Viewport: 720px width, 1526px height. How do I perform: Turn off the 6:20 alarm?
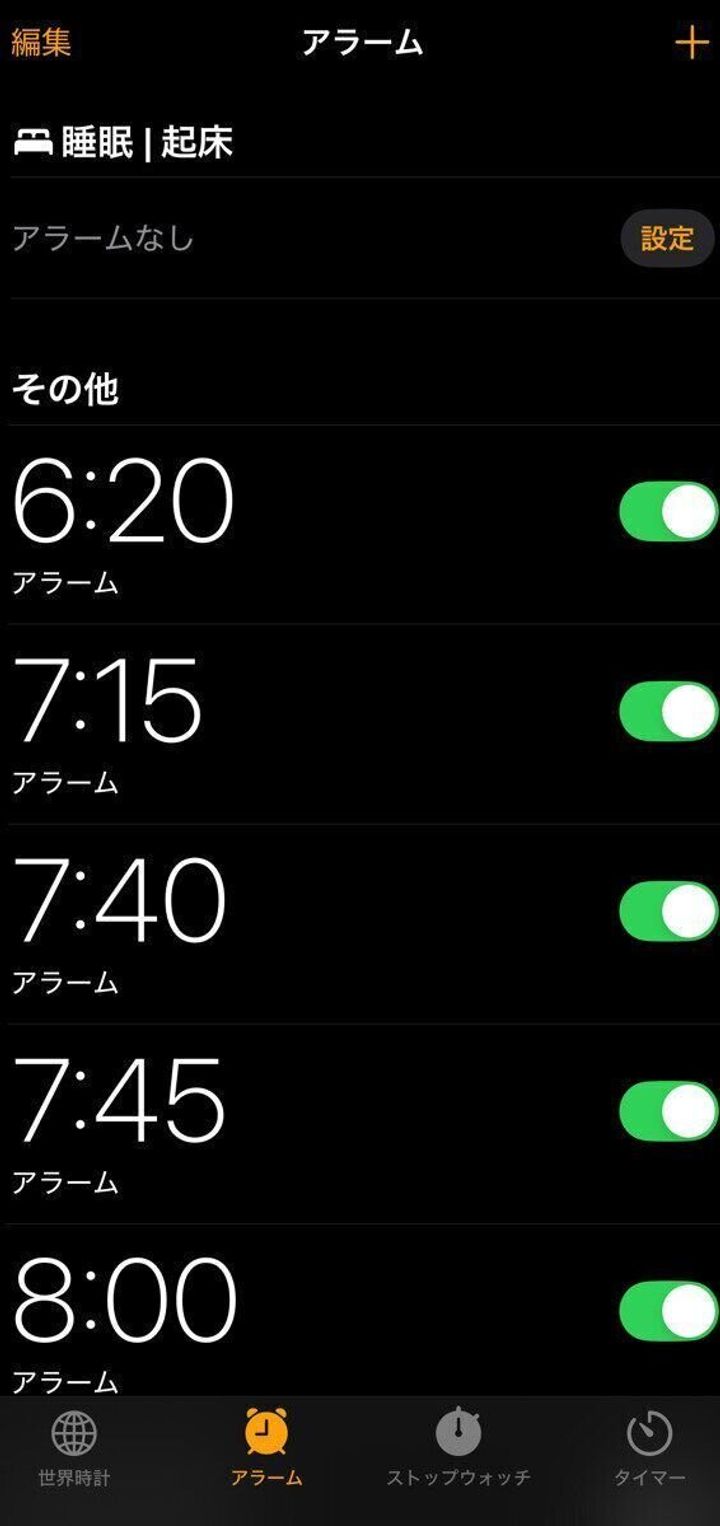668,512
